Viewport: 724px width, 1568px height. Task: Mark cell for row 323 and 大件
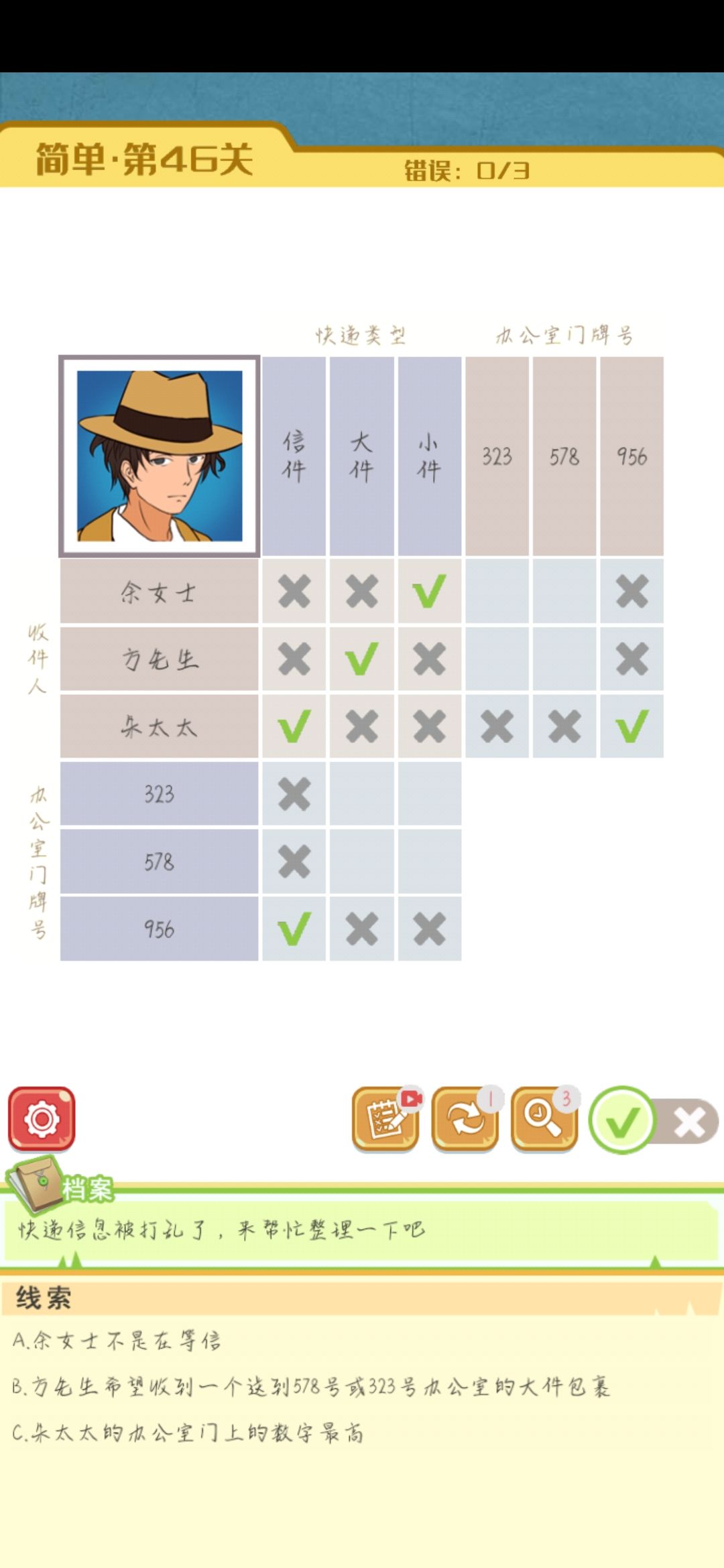click(362, 794)
